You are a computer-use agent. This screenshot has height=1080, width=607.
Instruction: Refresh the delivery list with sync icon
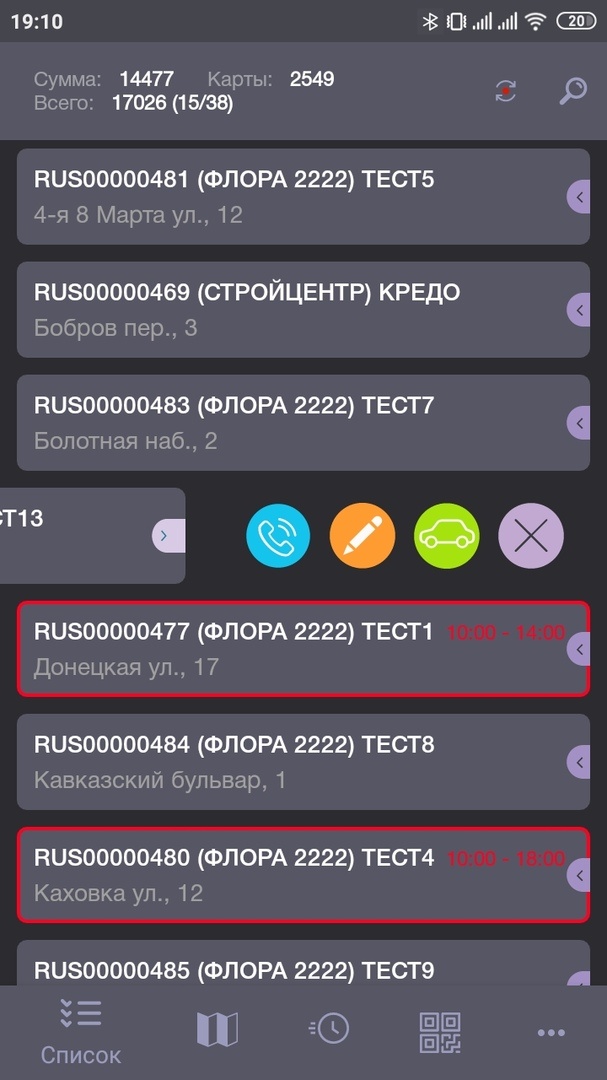click(506, 92)
